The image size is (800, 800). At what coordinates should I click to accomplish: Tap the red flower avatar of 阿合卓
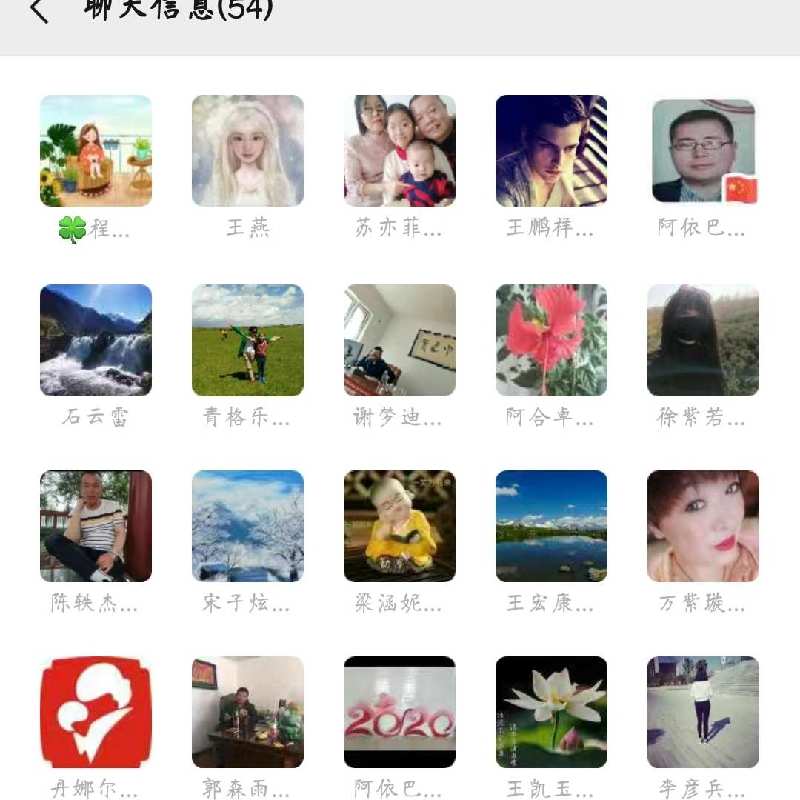(551, 340)
